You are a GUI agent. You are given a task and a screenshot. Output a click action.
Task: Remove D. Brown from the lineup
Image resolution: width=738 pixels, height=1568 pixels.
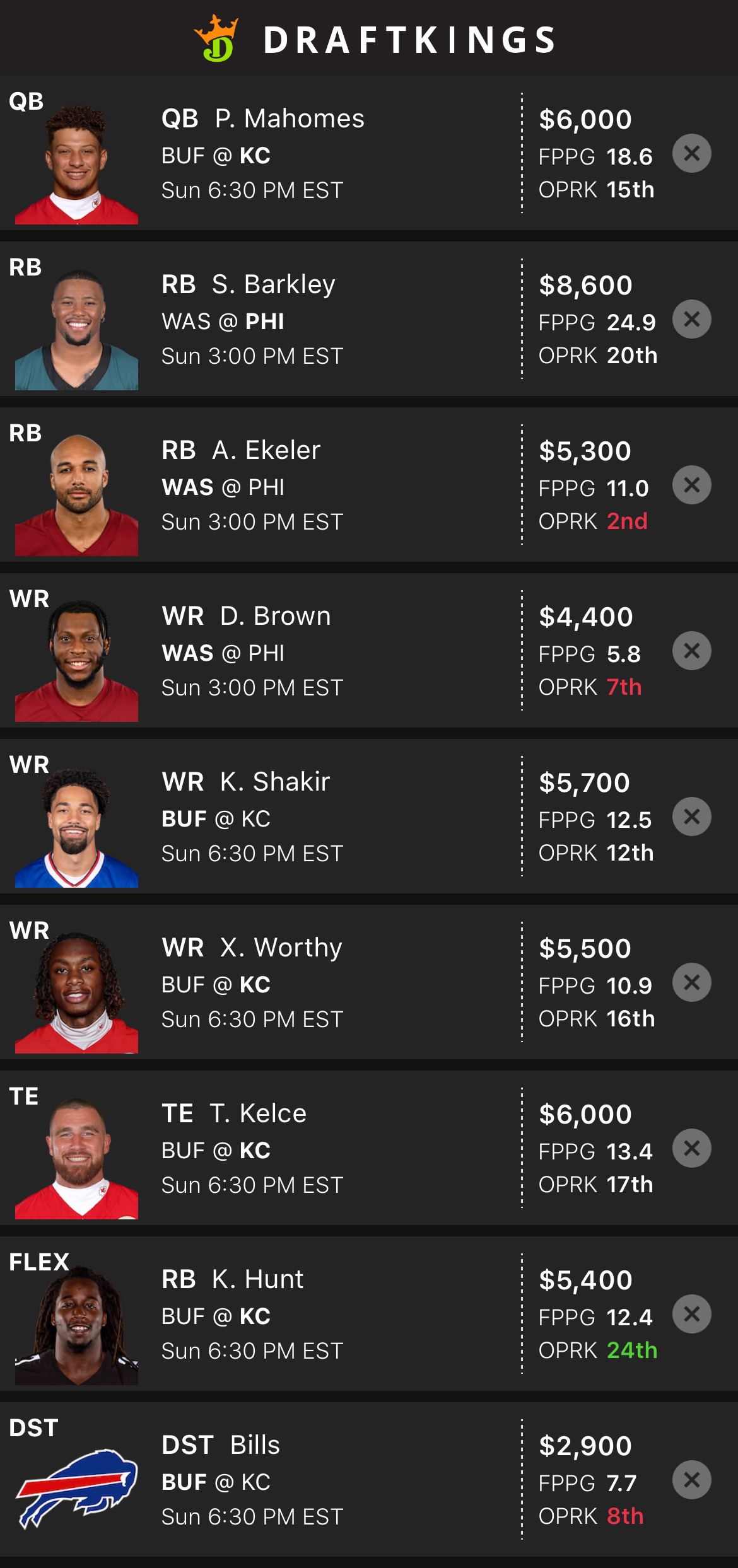click(x=691, y=651)
